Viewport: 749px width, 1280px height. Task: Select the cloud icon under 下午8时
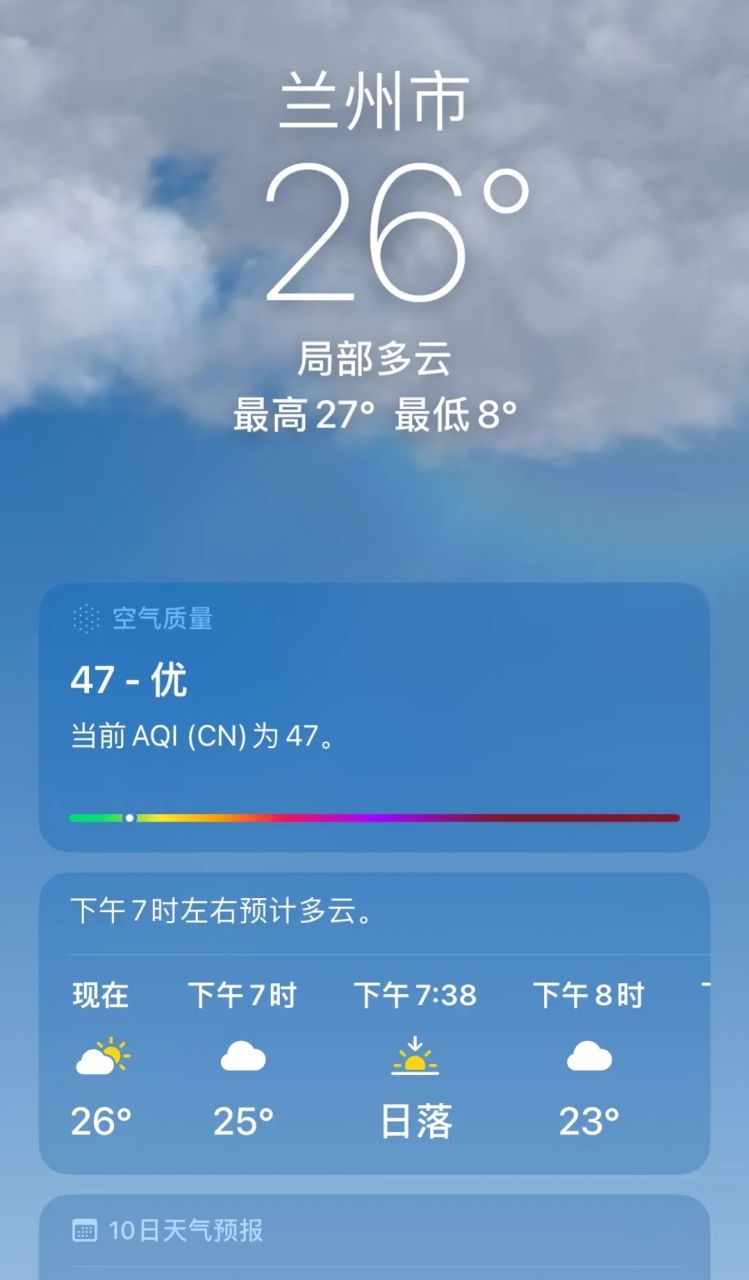tap(589, 1058)
